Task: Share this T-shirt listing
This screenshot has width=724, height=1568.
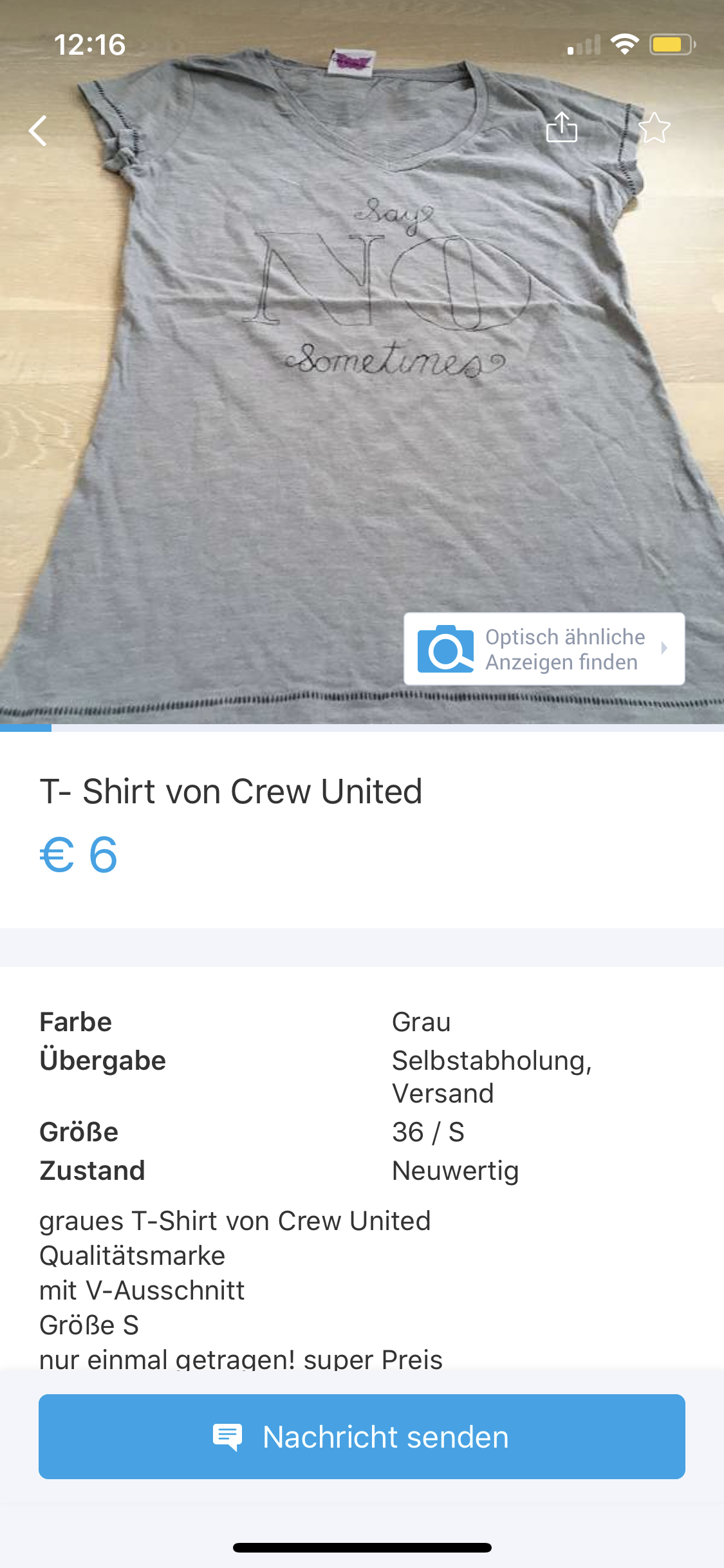Action: (x=562, y=127)
